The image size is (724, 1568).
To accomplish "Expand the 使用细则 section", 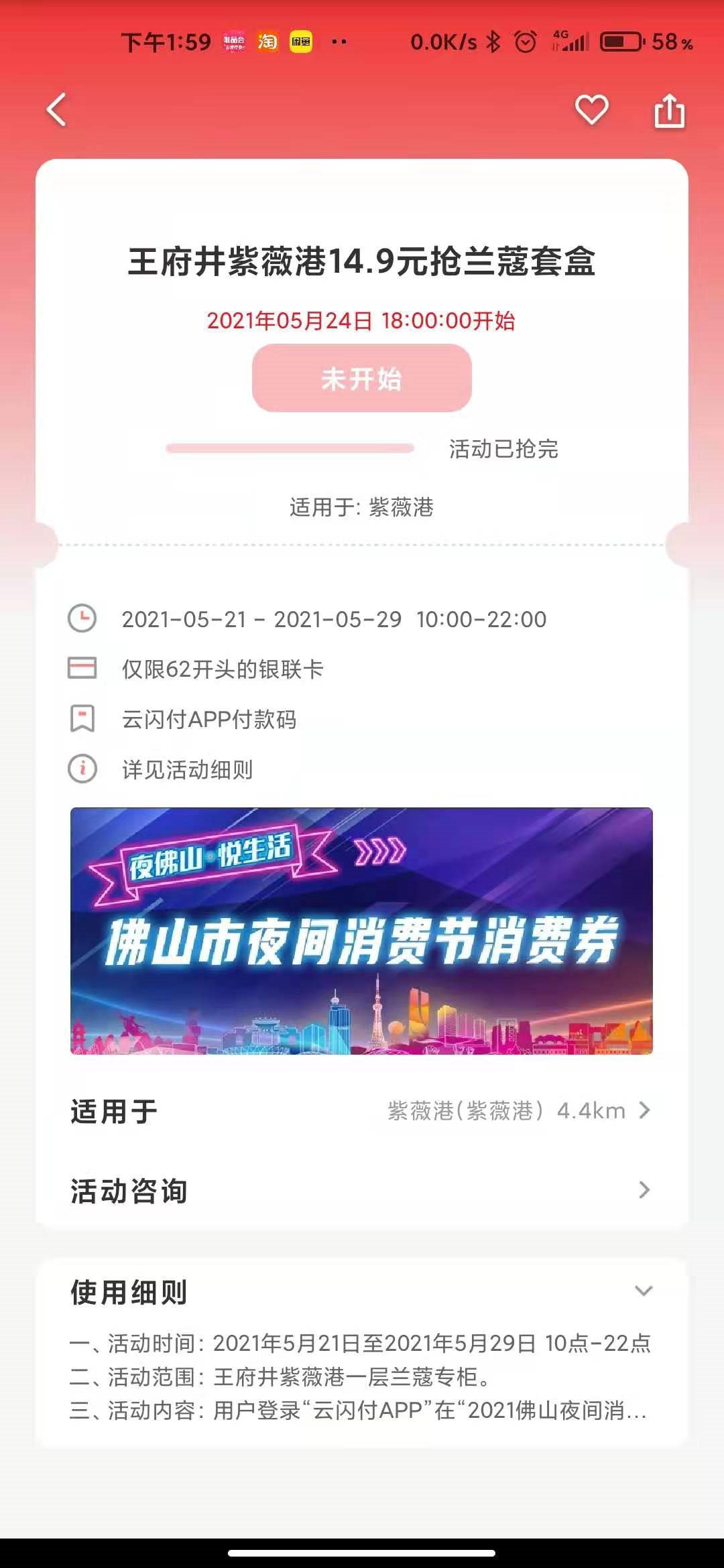I will (643, 1291).
